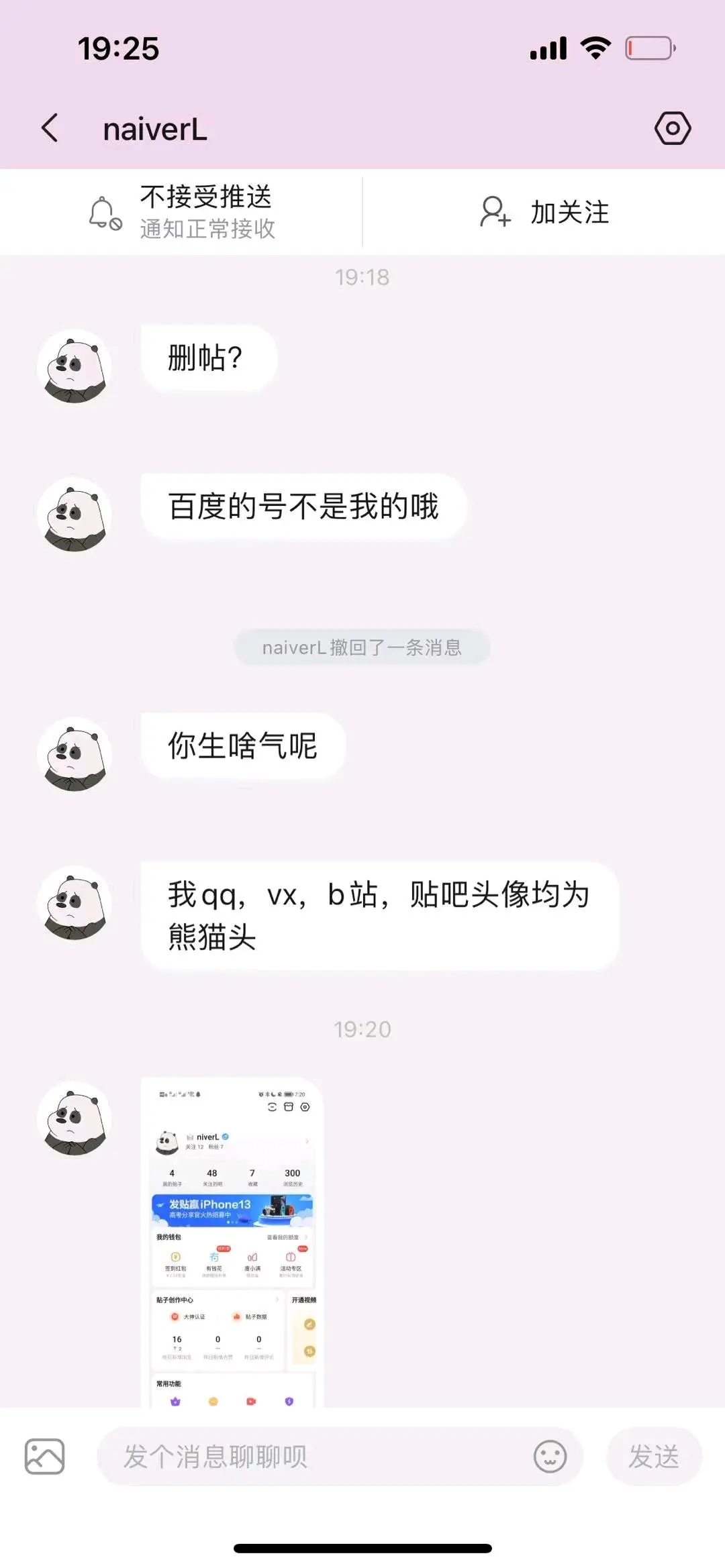This screenshot has width=725, height=1568.
Task: Attach a picture via image icon
Action: (x=44, y=1457)
